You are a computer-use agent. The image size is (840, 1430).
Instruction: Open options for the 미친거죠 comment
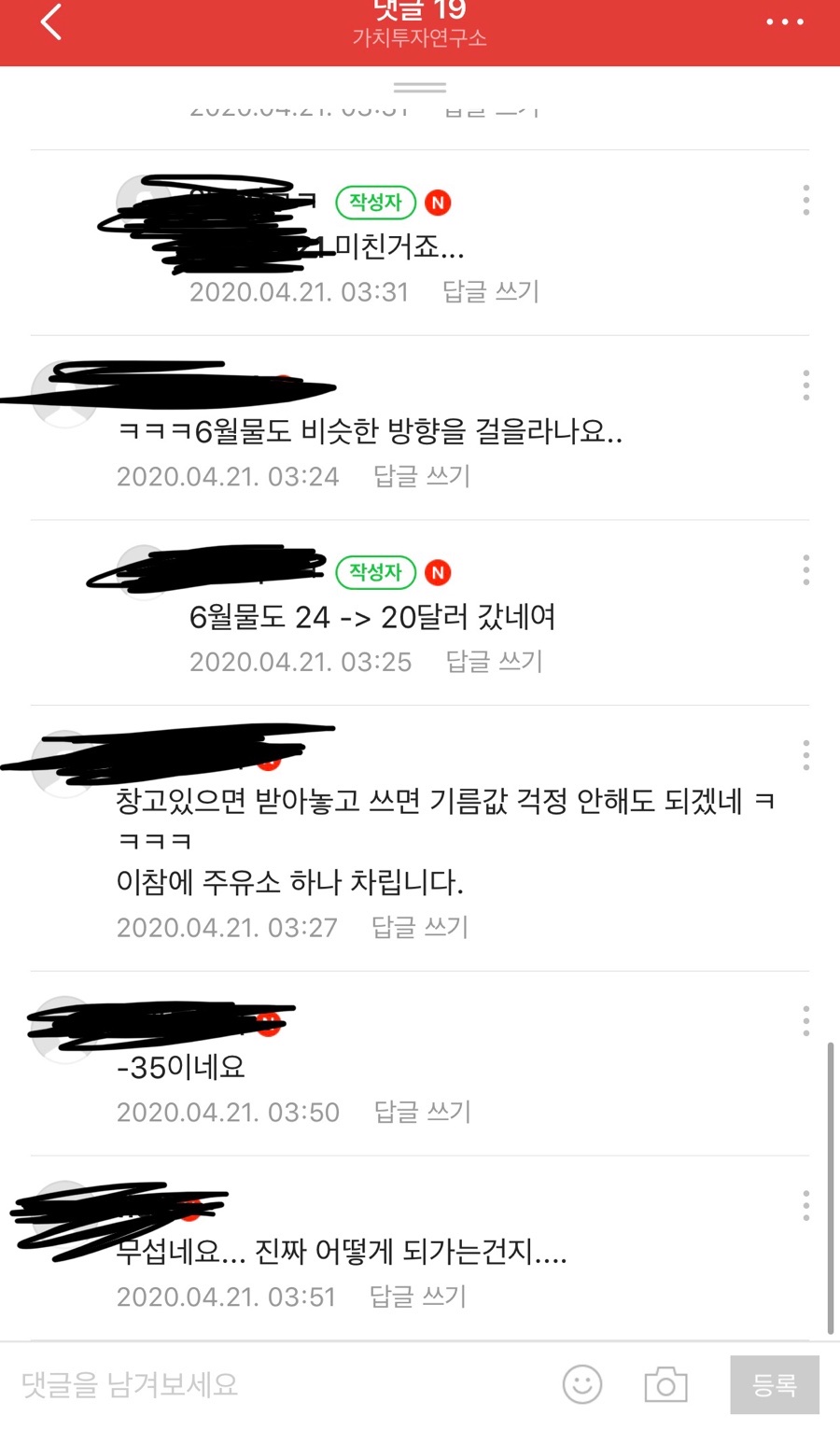point(805,201)
